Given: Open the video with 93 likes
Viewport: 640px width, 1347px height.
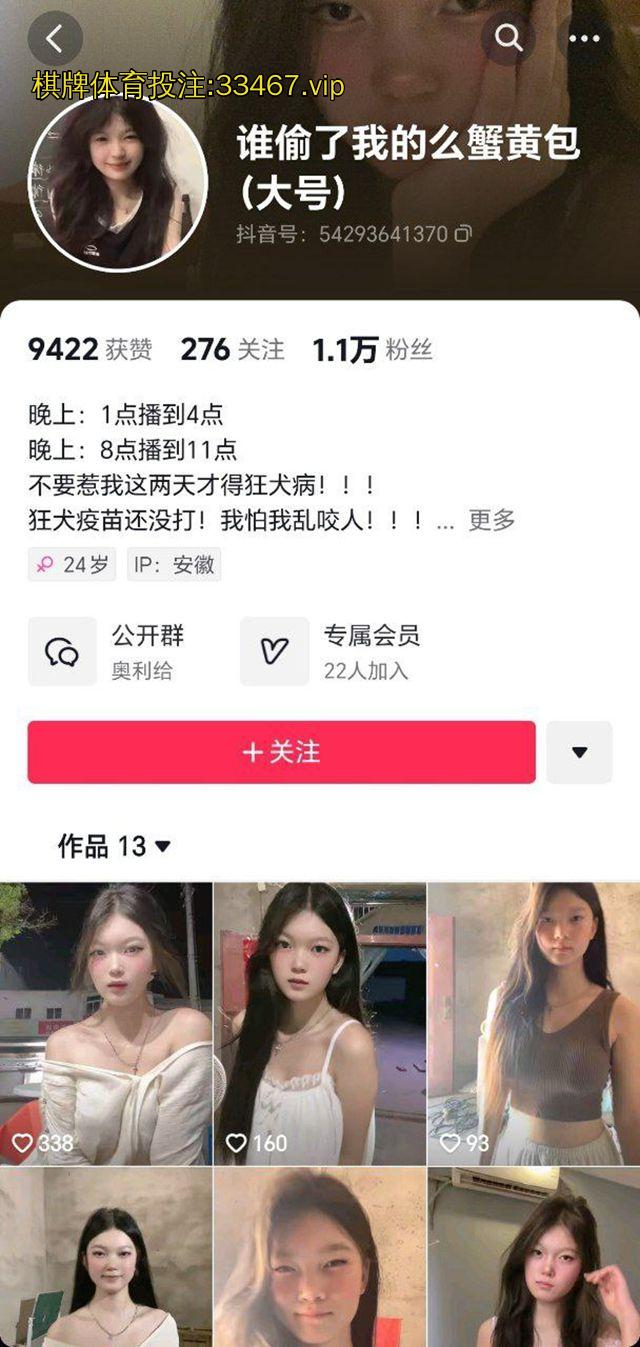Looking at the screenshot, I should tap(533, 1023).
